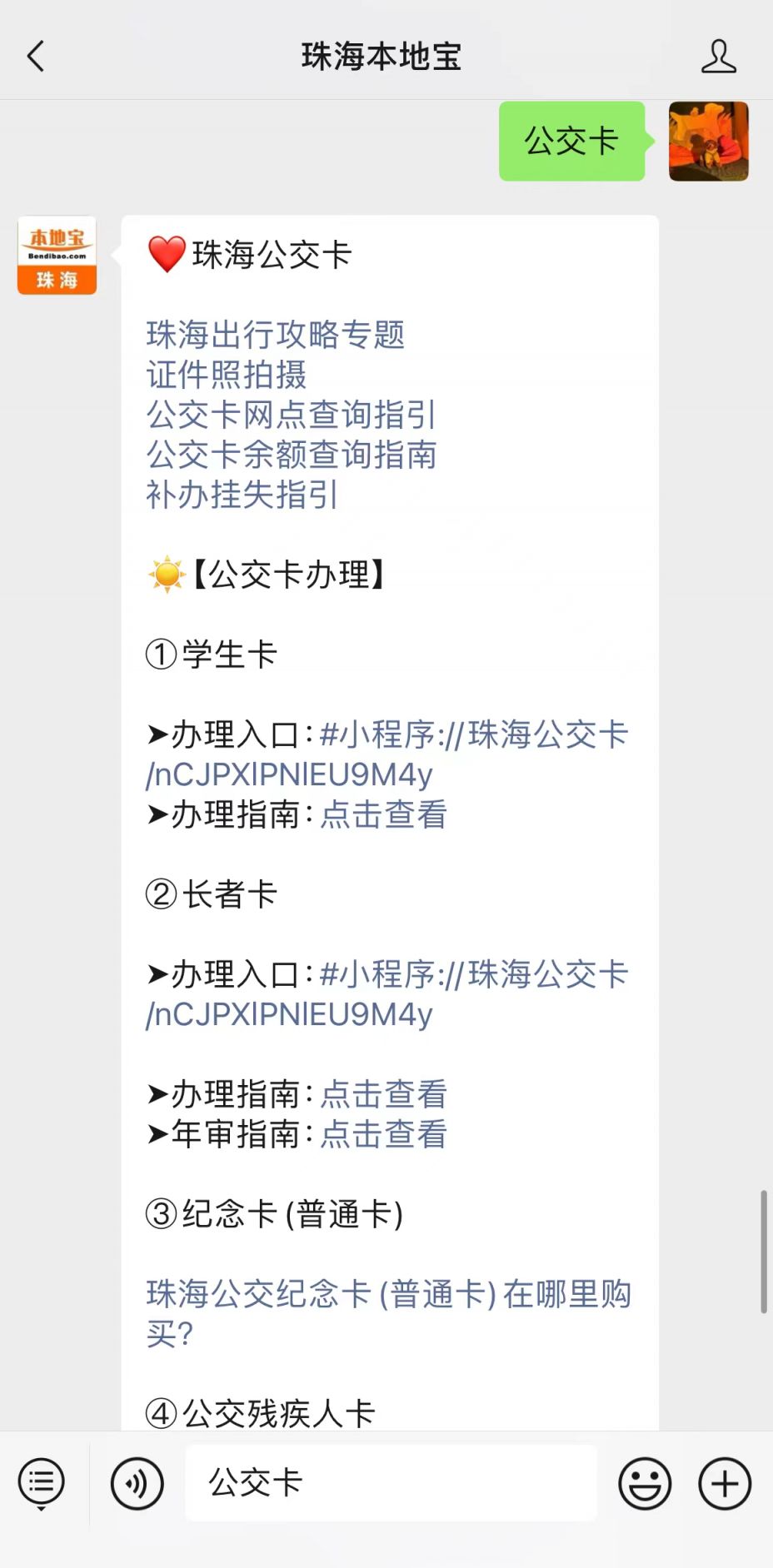The height and width of the screenshot is (1568, 773).
Task: Tap the 珠海本地宝 account avatar
Action: click(57, 256)
